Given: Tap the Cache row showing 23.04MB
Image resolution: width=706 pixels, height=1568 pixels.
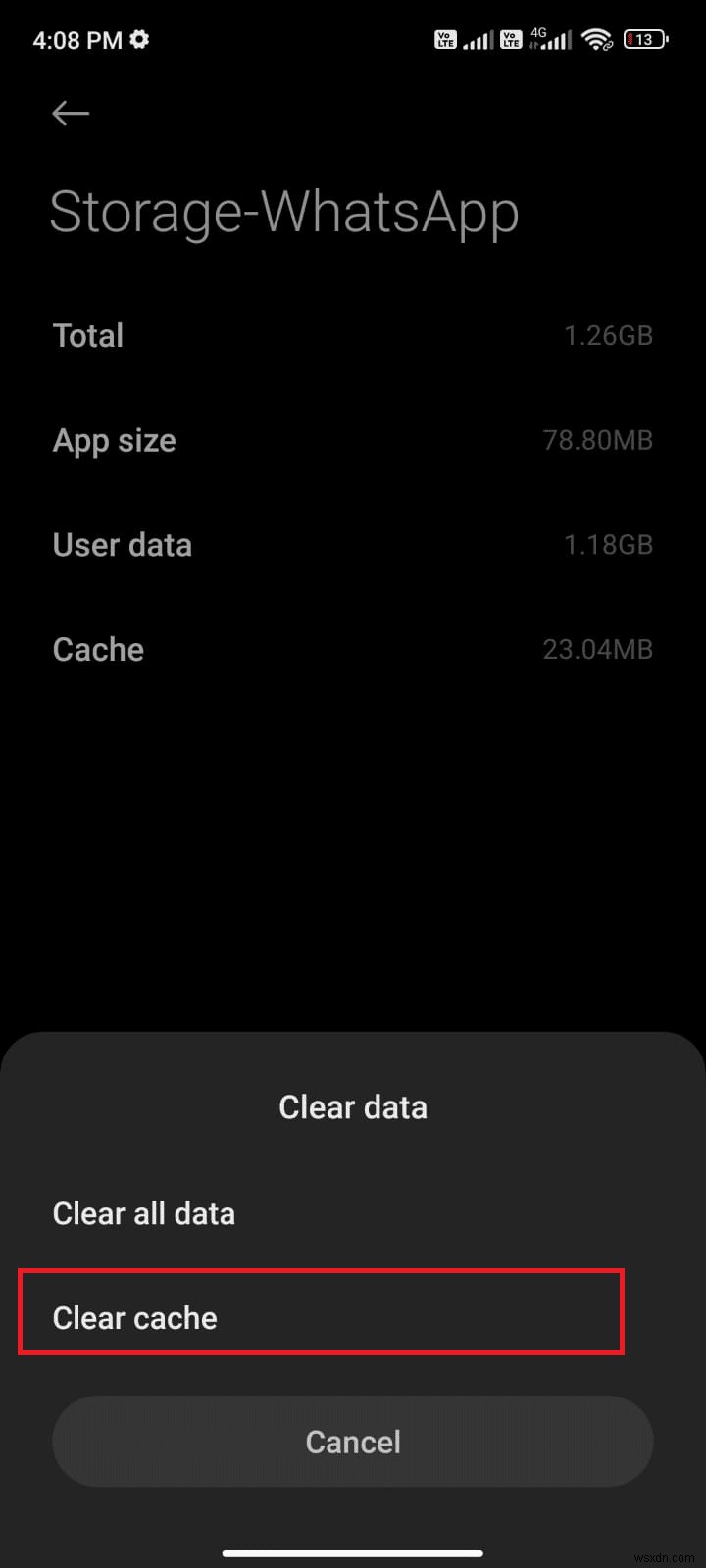Looking at the screenshot, I should pos(353,649).
